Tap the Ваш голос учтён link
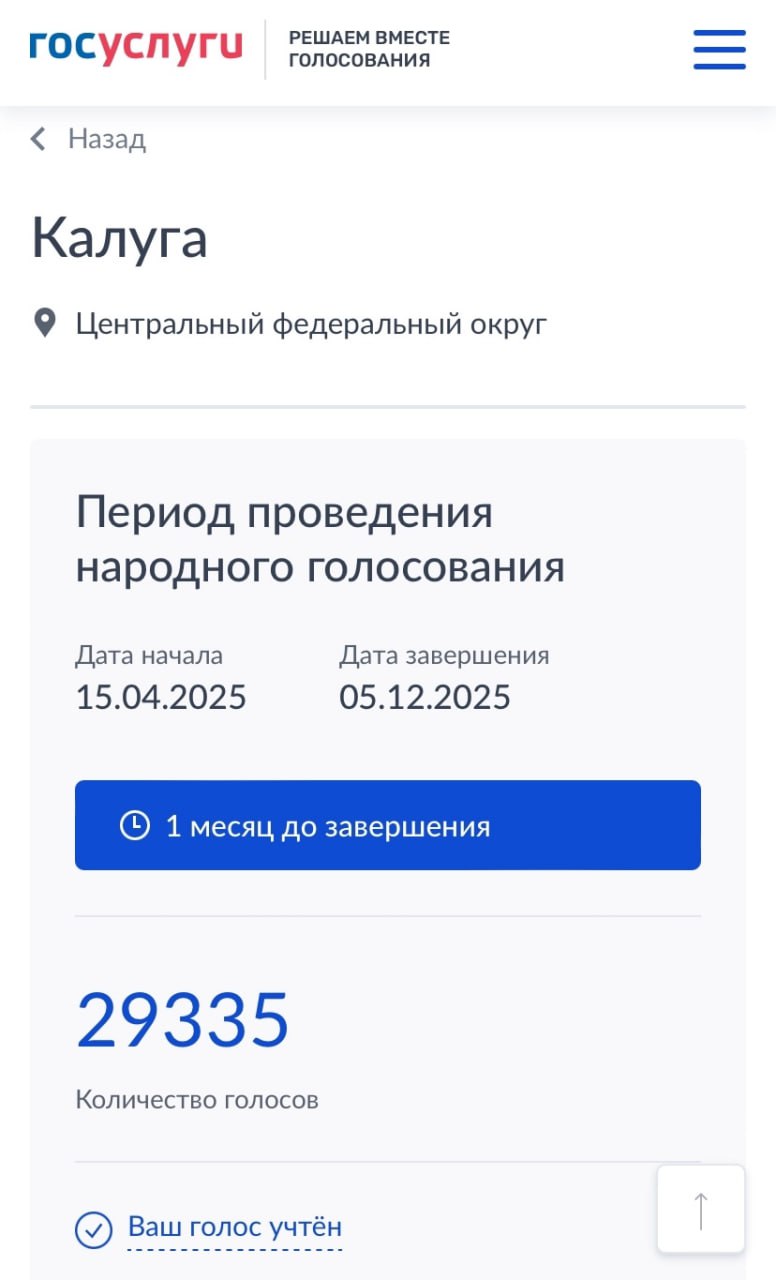Image resolution: width=776 pixels, height=1280 pixels. click(x=234, y=1227)
